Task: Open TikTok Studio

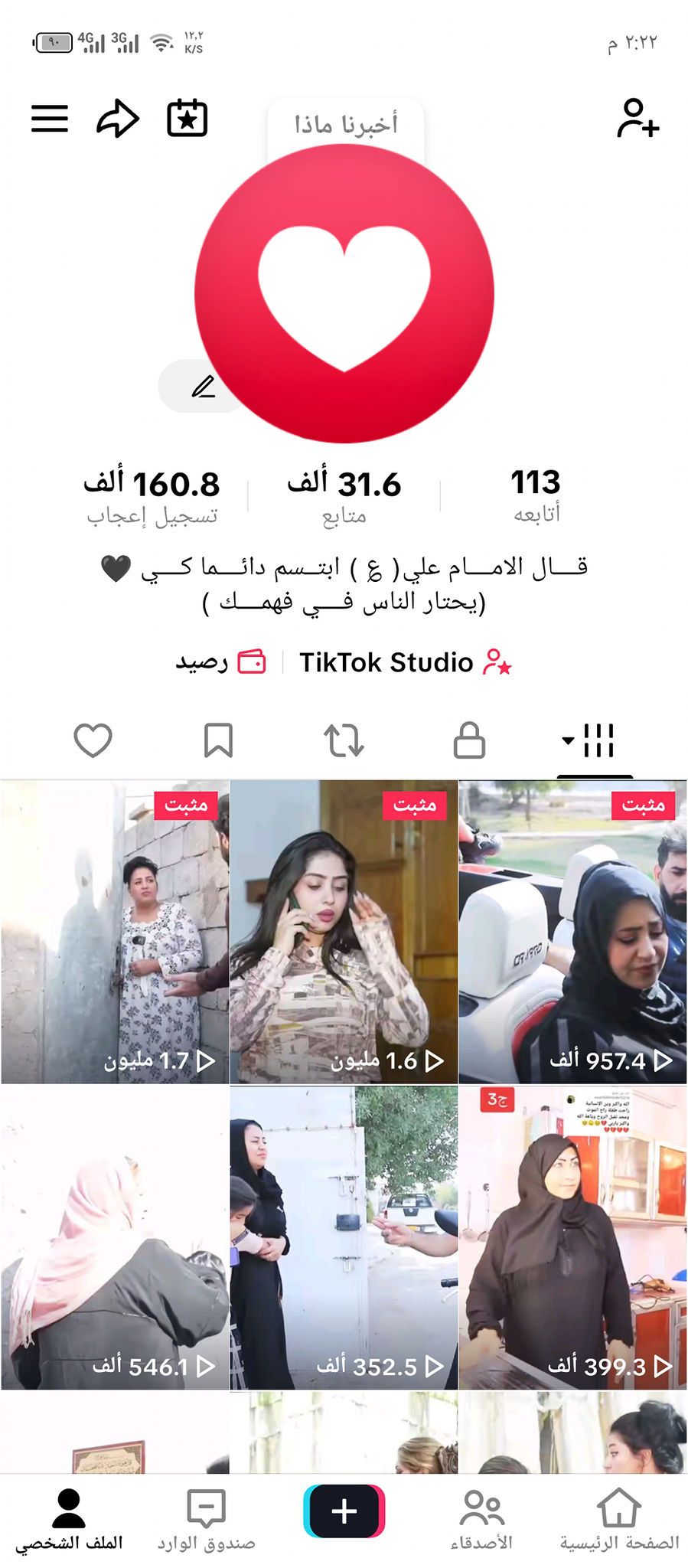Action: [x=404, y=662]
